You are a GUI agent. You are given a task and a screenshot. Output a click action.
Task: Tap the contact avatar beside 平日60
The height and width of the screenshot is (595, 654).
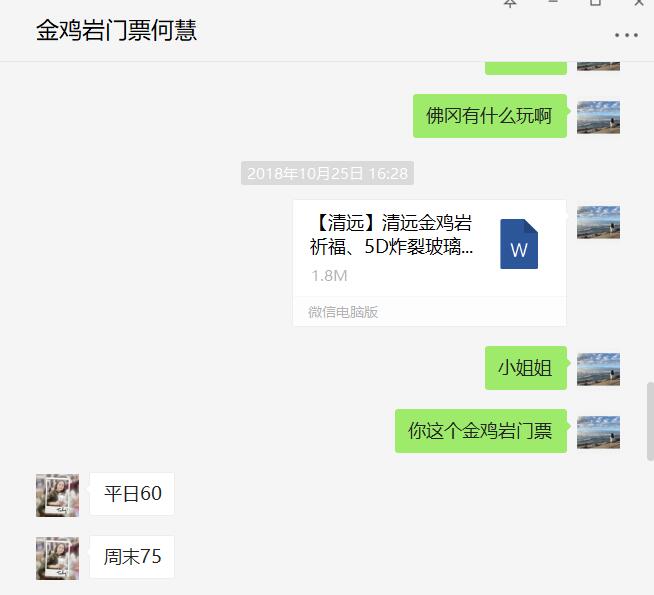[x=57, y=495]
